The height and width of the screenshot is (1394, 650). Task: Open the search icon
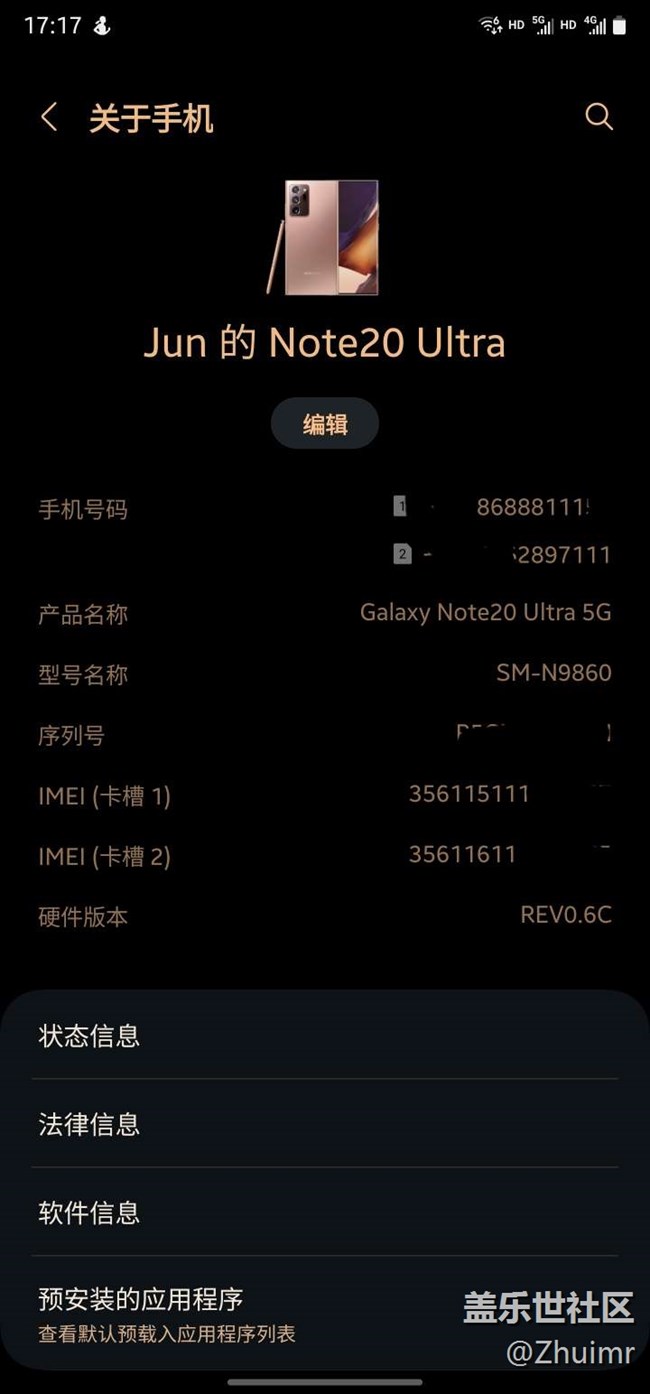coord(598,117)
